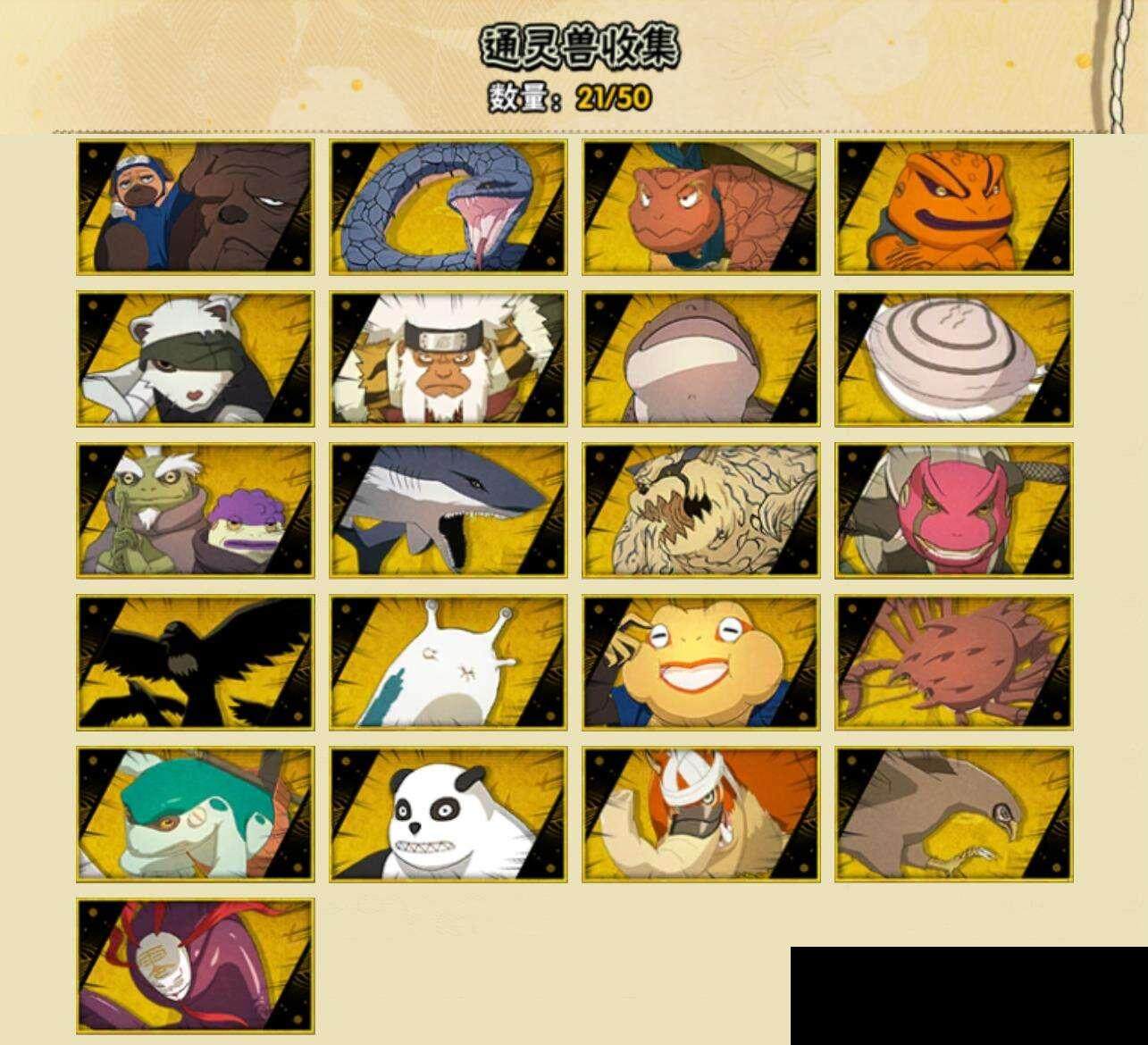Select the green-headed pale toad card
This screenshot has height=1045, width=1148.
[195, 814]
